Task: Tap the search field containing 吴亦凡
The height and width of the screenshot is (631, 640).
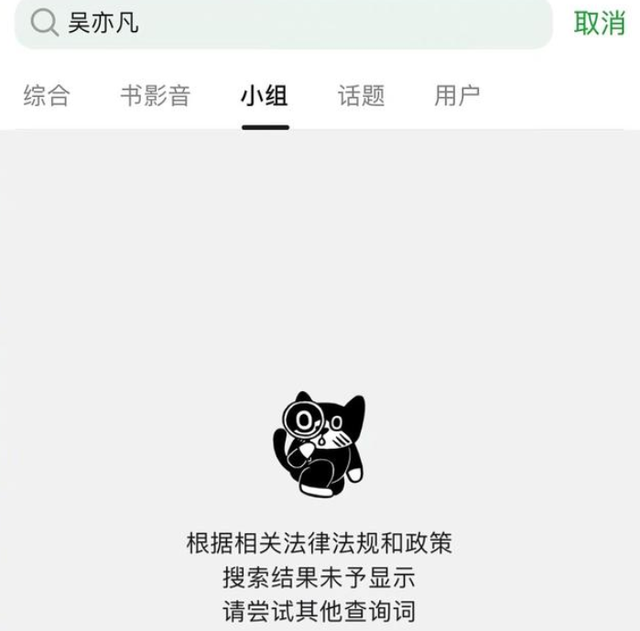Action: point(290,22)
